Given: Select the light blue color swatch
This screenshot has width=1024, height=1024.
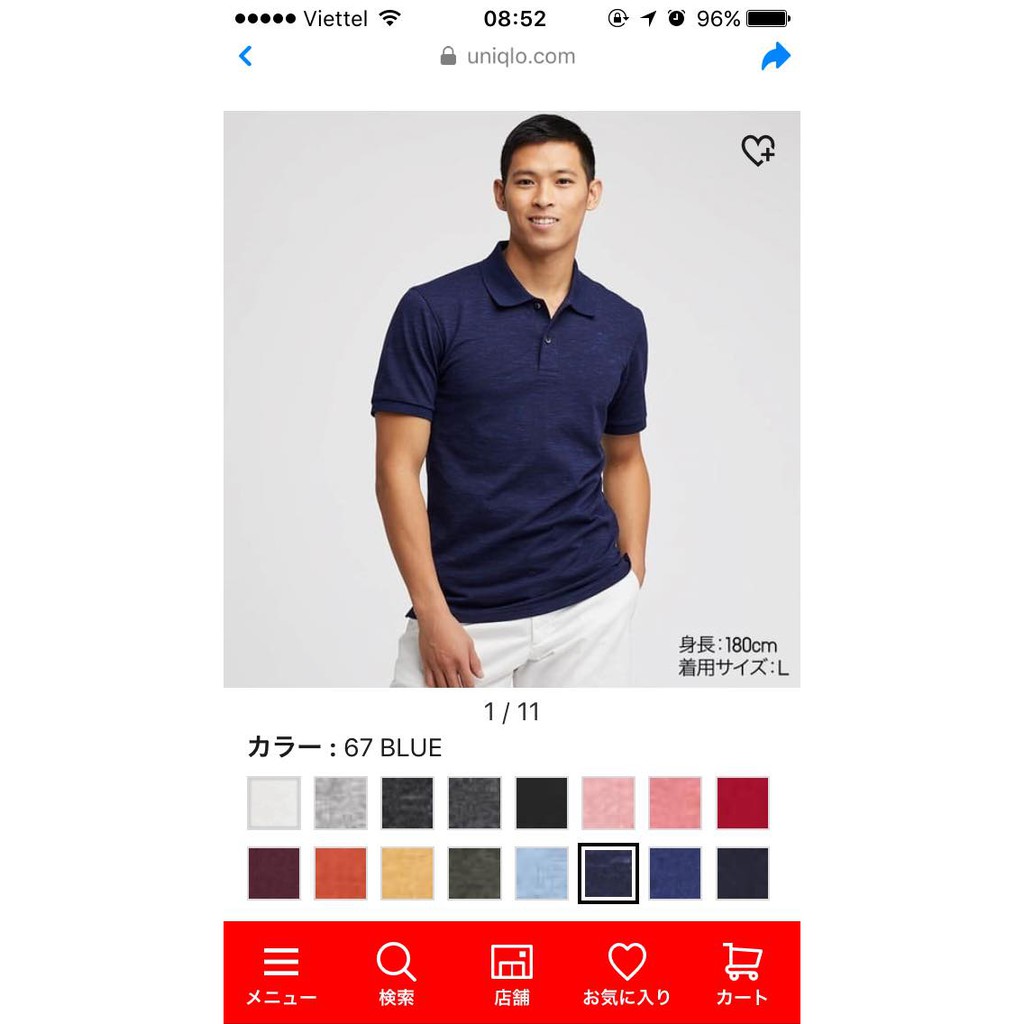Looking at the screenshot, I should (x=542, y=873).
